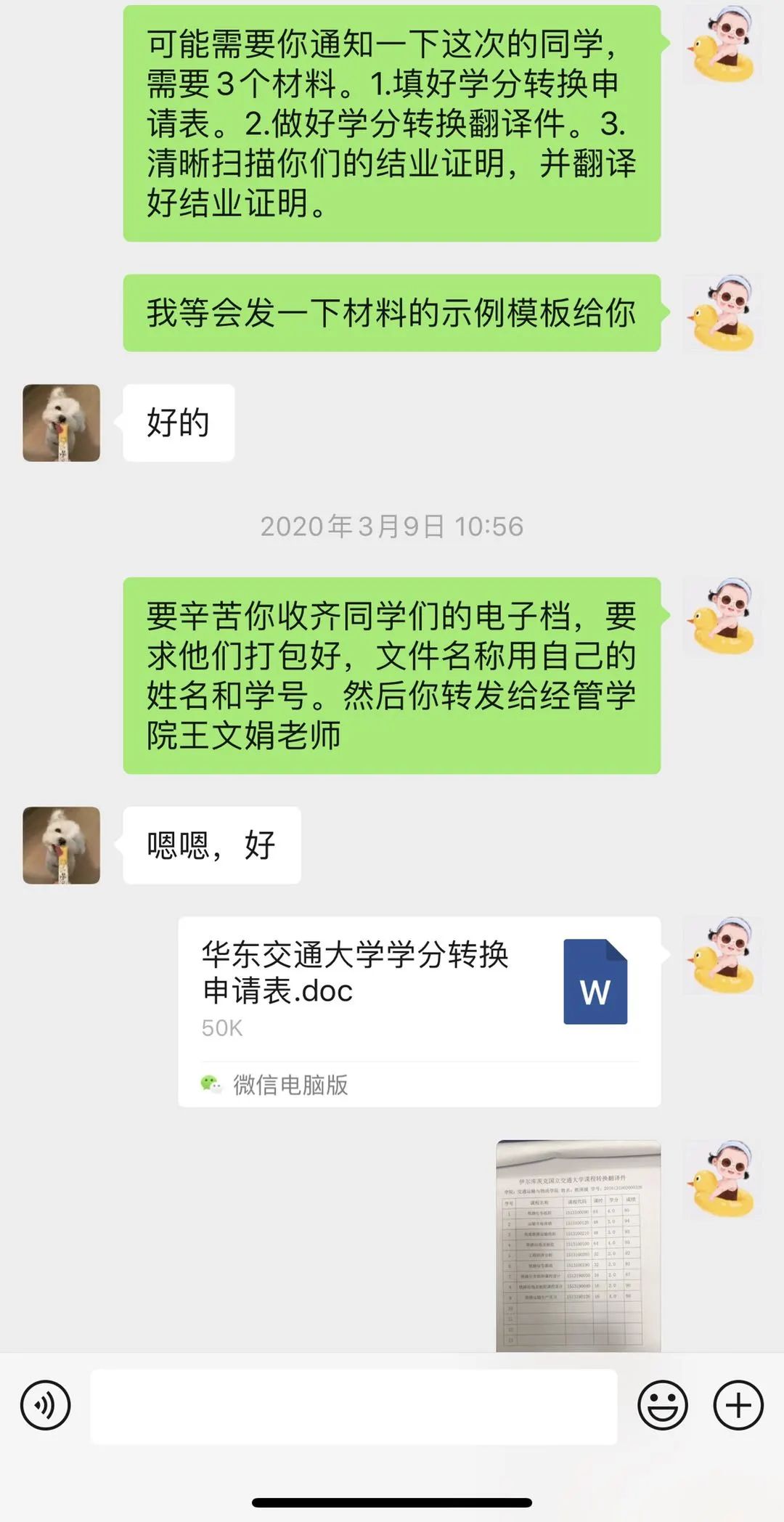The height and width of the screenshot is (1522, 784).
Task: Open the dog avatar beside 好的
Action: tap(62, 423)
